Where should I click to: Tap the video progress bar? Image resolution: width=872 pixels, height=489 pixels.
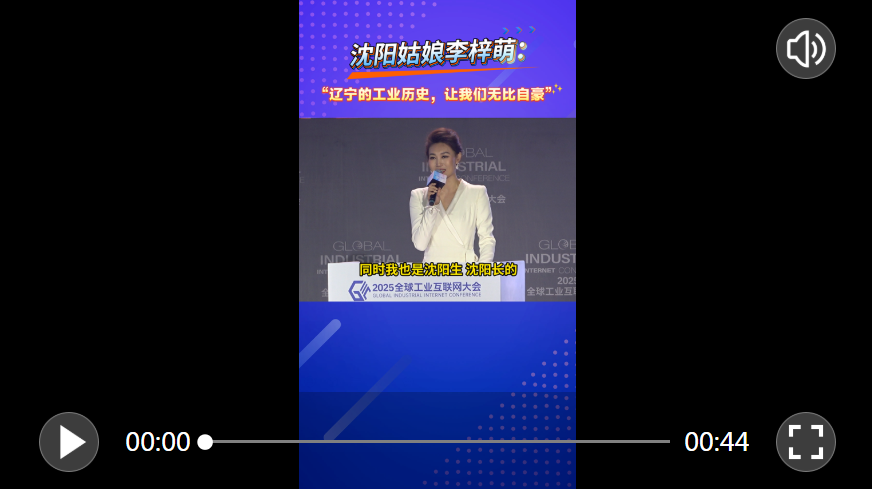[x=437, y=441]
